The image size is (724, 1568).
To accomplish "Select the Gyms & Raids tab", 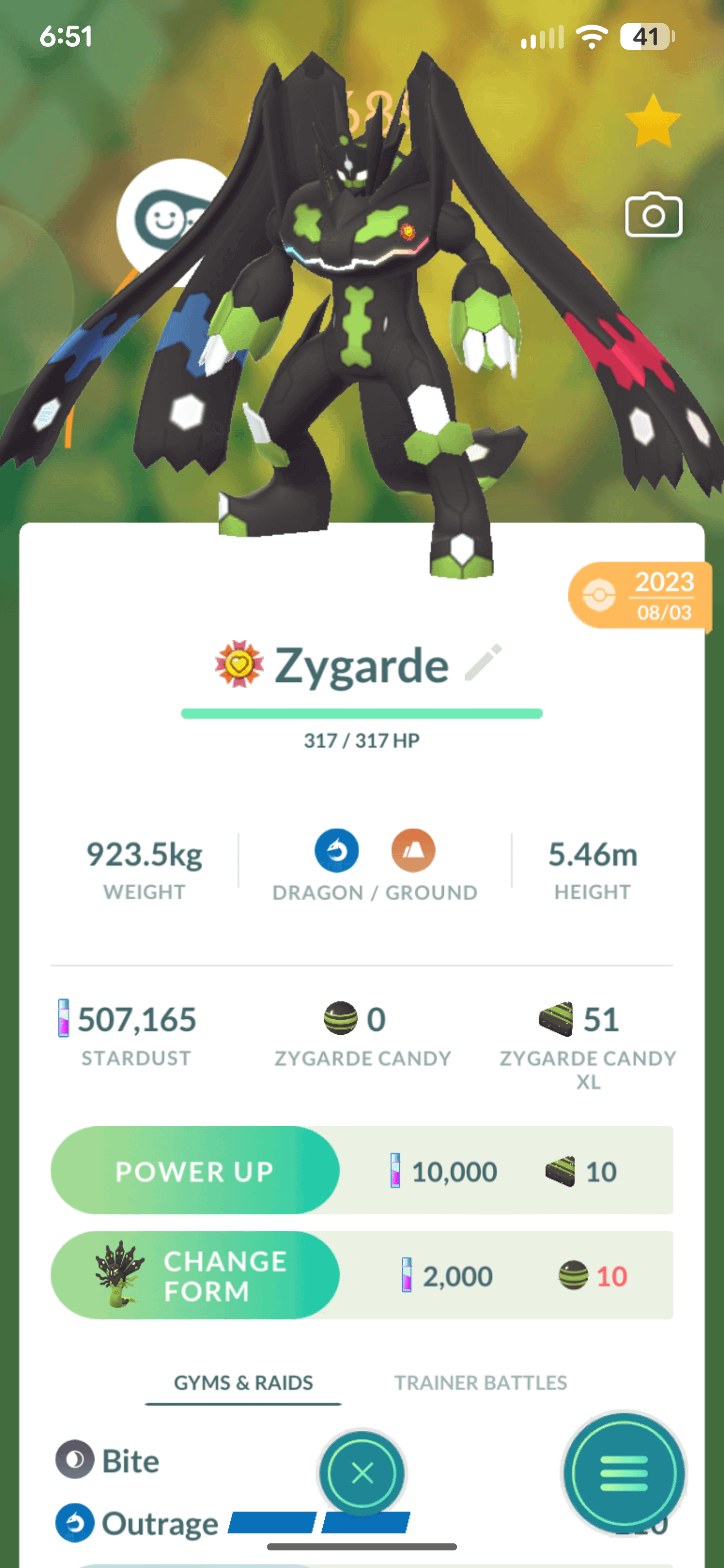I will tap(243, 1383).
